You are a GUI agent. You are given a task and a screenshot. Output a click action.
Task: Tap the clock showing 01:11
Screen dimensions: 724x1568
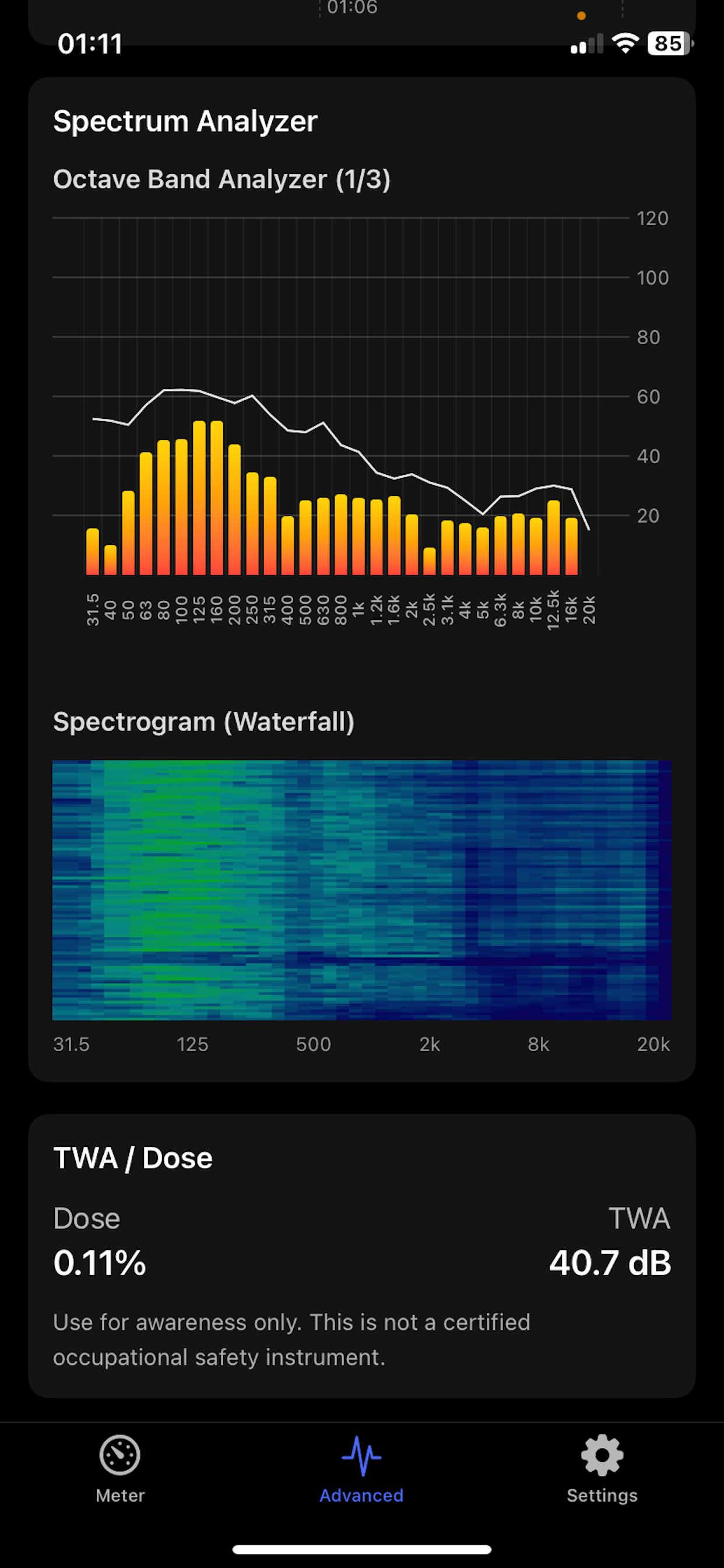click(90, 44)
